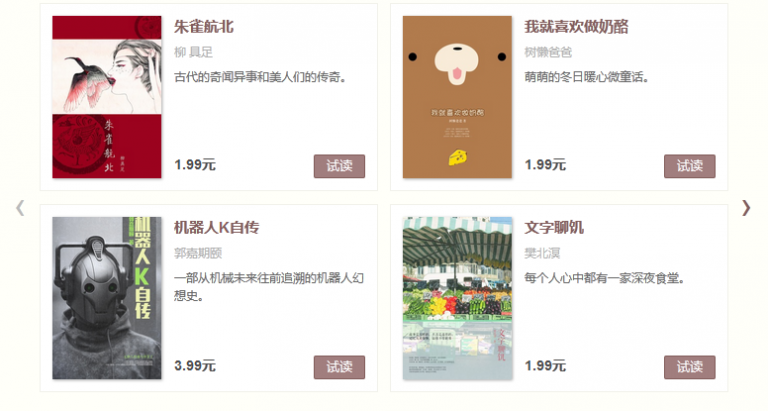Screen dimensions: 768x411
Task: Show next books with right arrow
Action: coord(746,208)
